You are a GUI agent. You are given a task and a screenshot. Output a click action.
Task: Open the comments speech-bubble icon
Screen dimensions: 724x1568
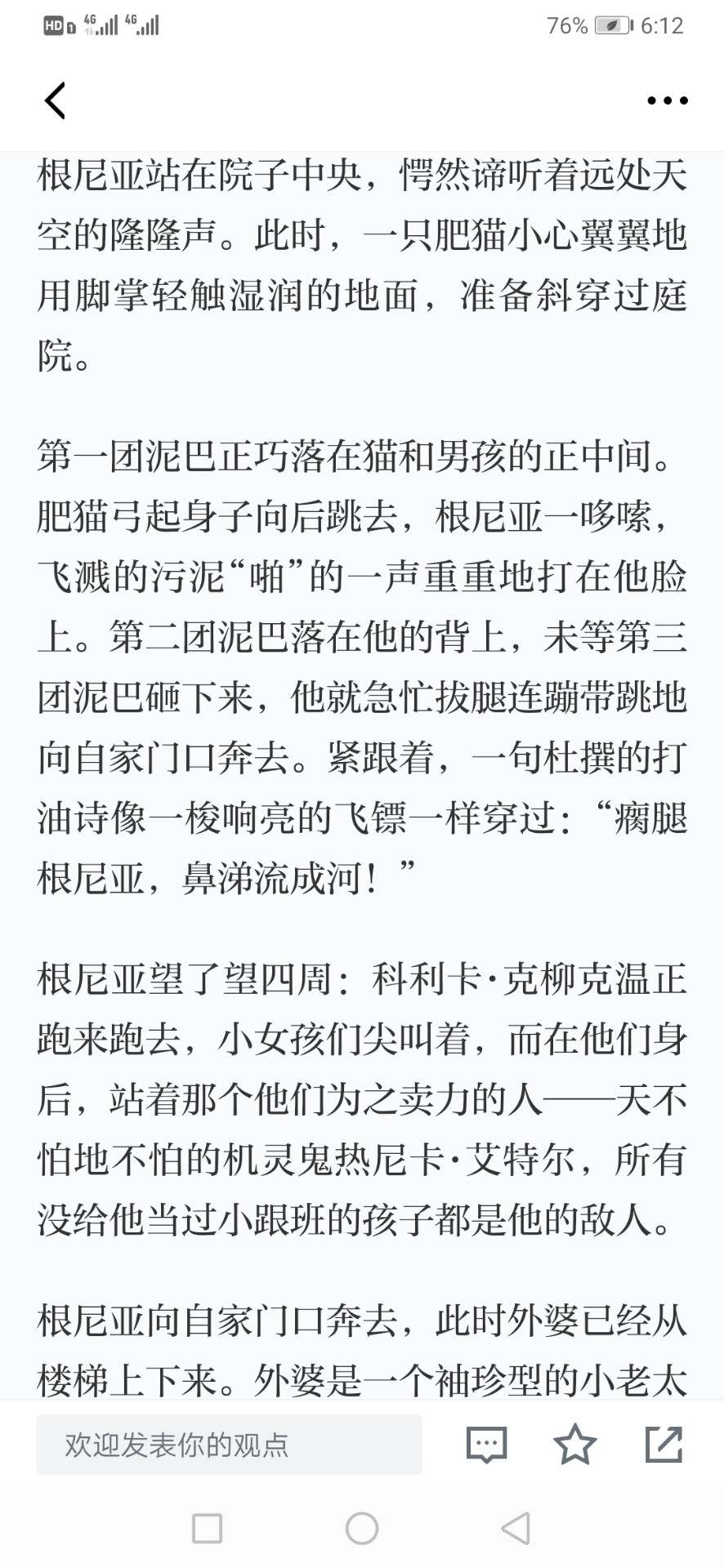(x=487, y=1445)
